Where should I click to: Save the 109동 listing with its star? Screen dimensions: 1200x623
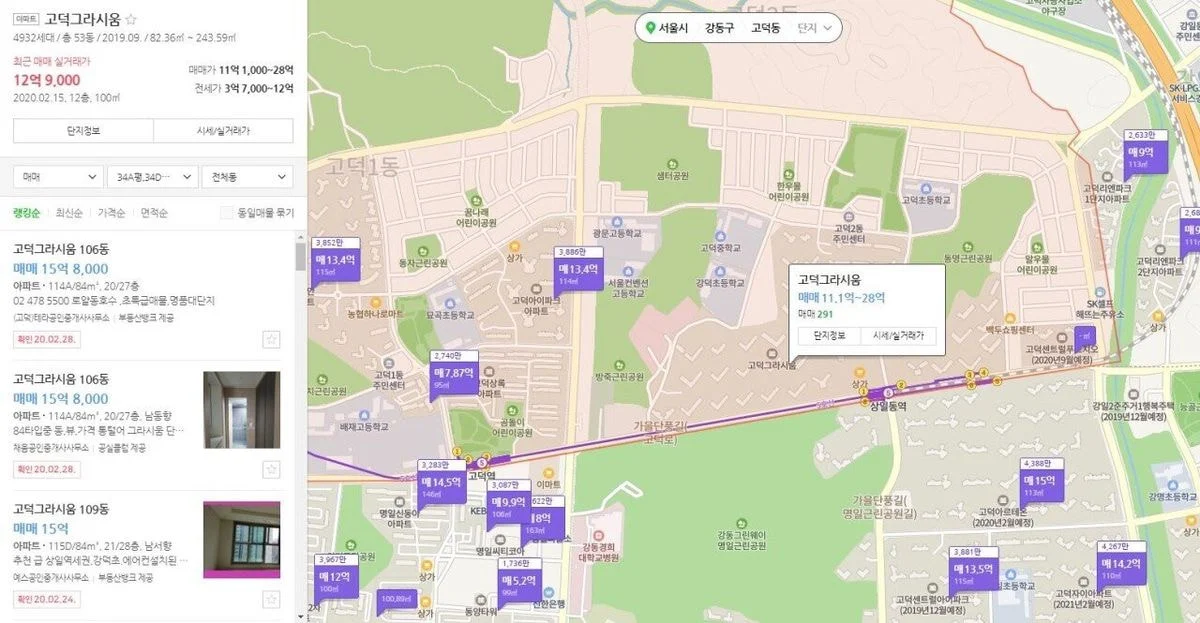click(270, 598)
